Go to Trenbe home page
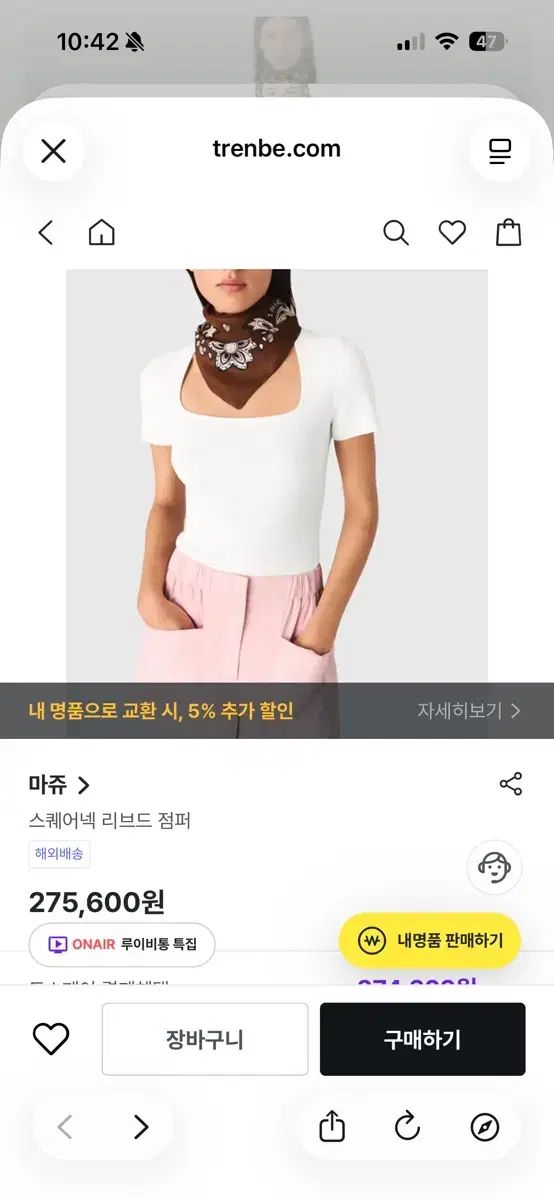The image size is (554, 1200). point(102,233)
